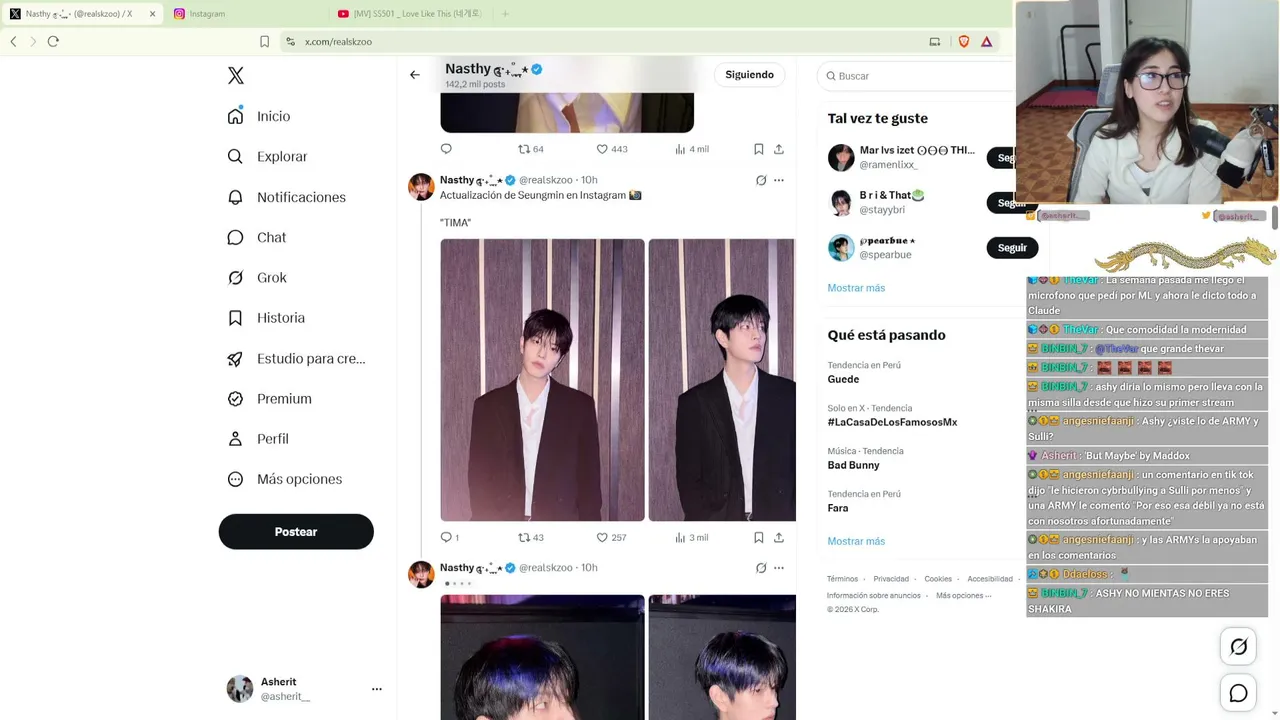Go back with the arrow beside Nasthy
Viewport: 1280px width, 720px height.
[415, 75]
